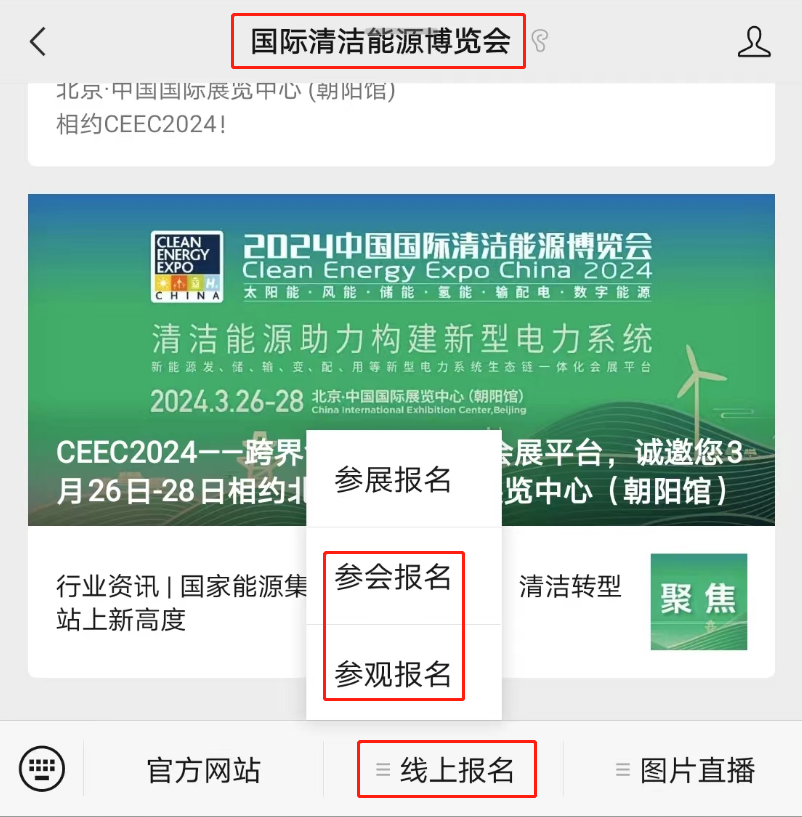Open the 图片直播 menu
Screen dimensions: 802x817
pyautogui.click(x=684, y=770)
